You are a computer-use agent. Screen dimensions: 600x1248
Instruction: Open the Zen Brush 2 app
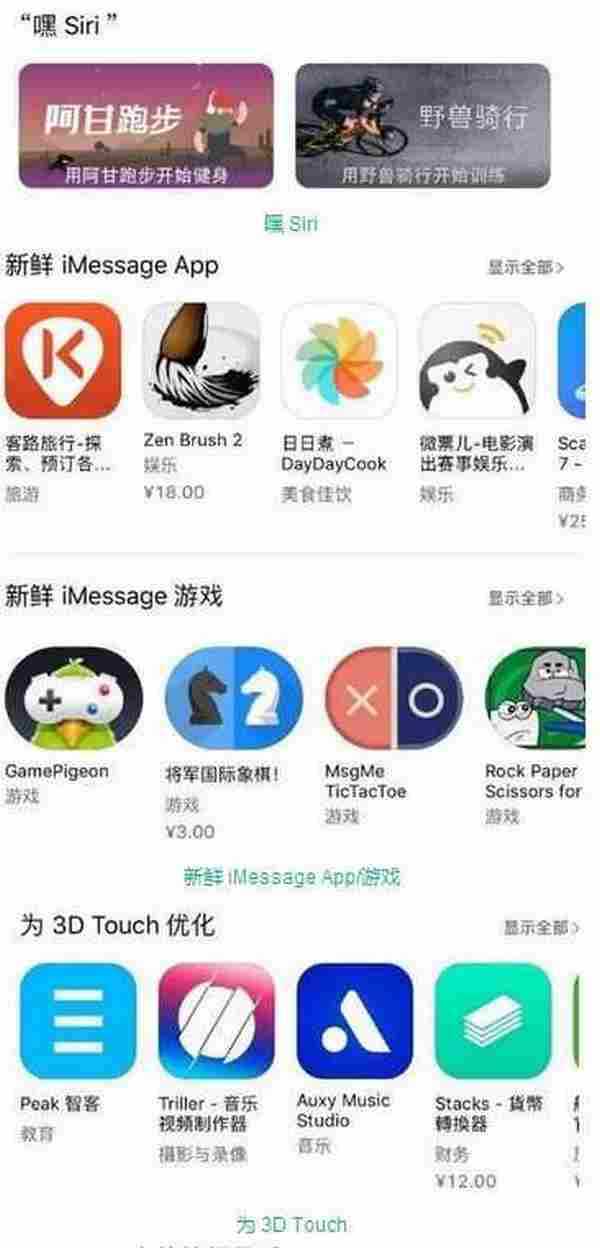pyautogui.click(x=201, y=361)
